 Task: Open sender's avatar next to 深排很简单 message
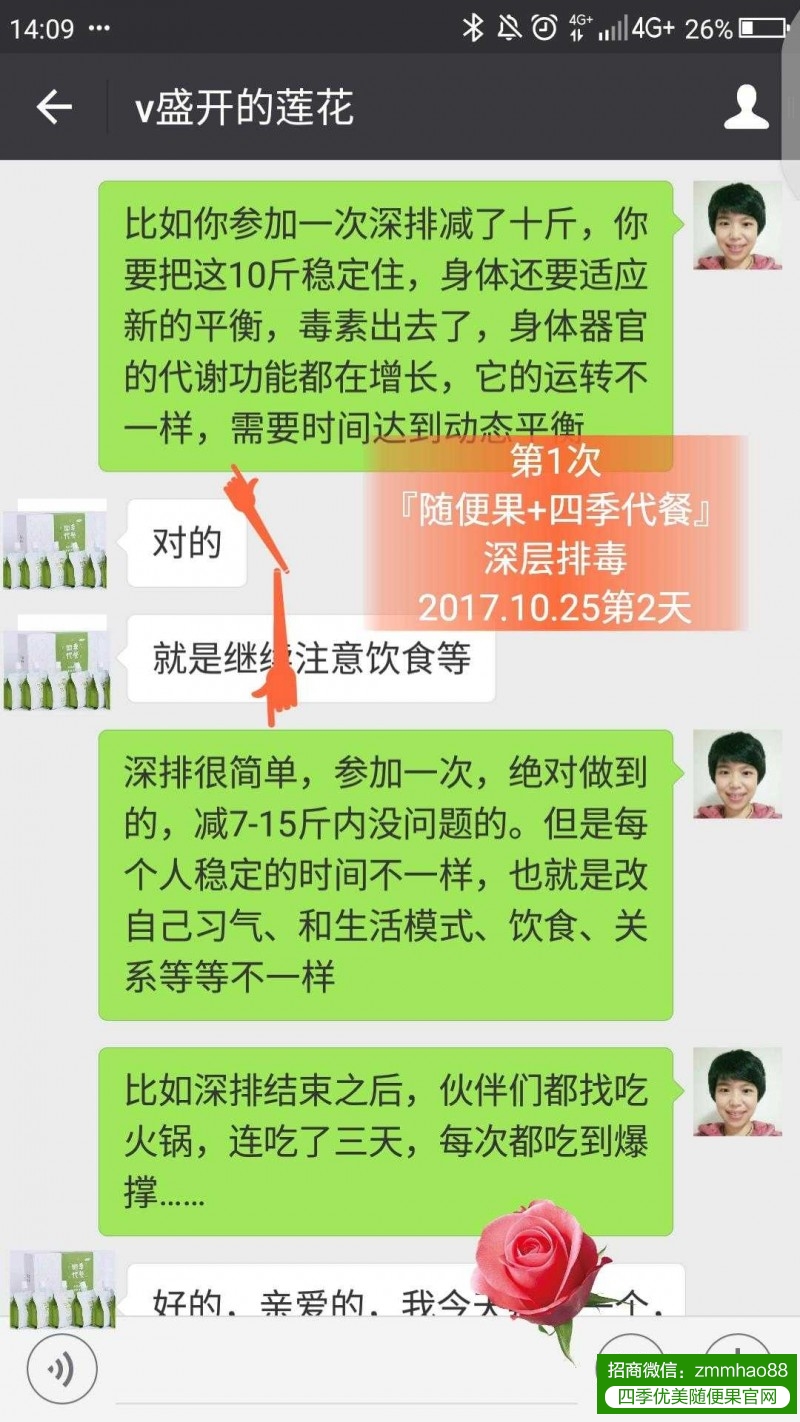click(737, 774)
